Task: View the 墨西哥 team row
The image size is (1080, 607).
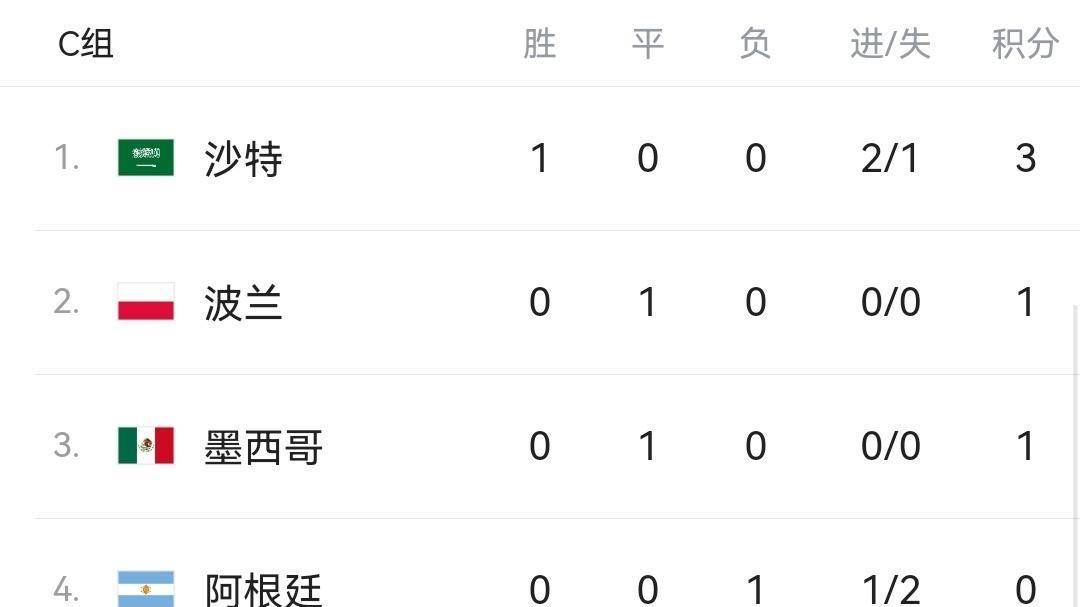Action: pos(263,447)
